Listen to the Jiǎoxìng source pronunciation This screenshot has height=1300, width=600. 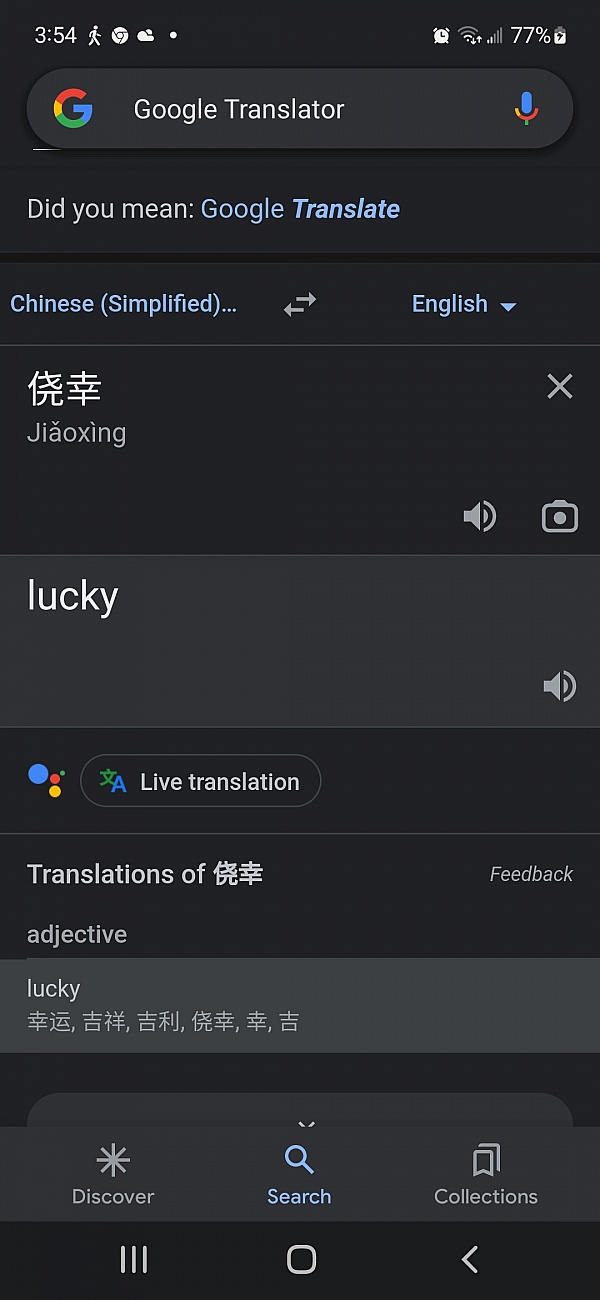coord(479,516)
